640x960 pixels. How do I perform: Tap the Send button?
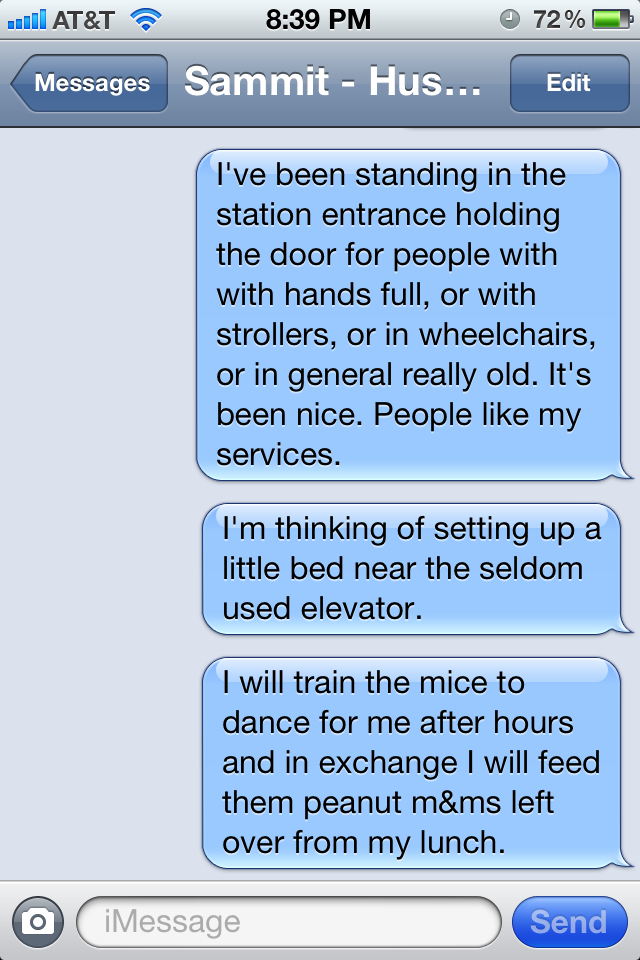tap(568, 921)
